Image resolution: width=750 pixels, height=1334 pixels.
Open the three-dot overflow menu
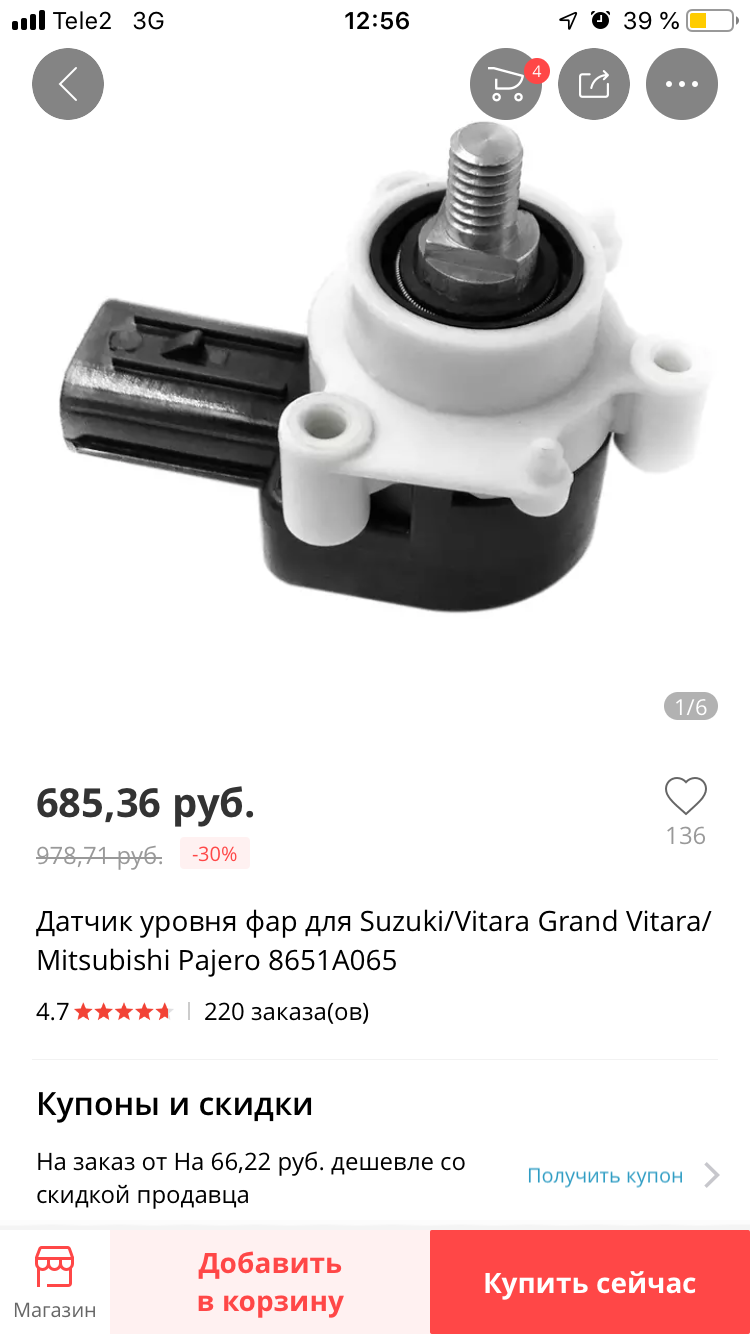[x=682, y=84]
